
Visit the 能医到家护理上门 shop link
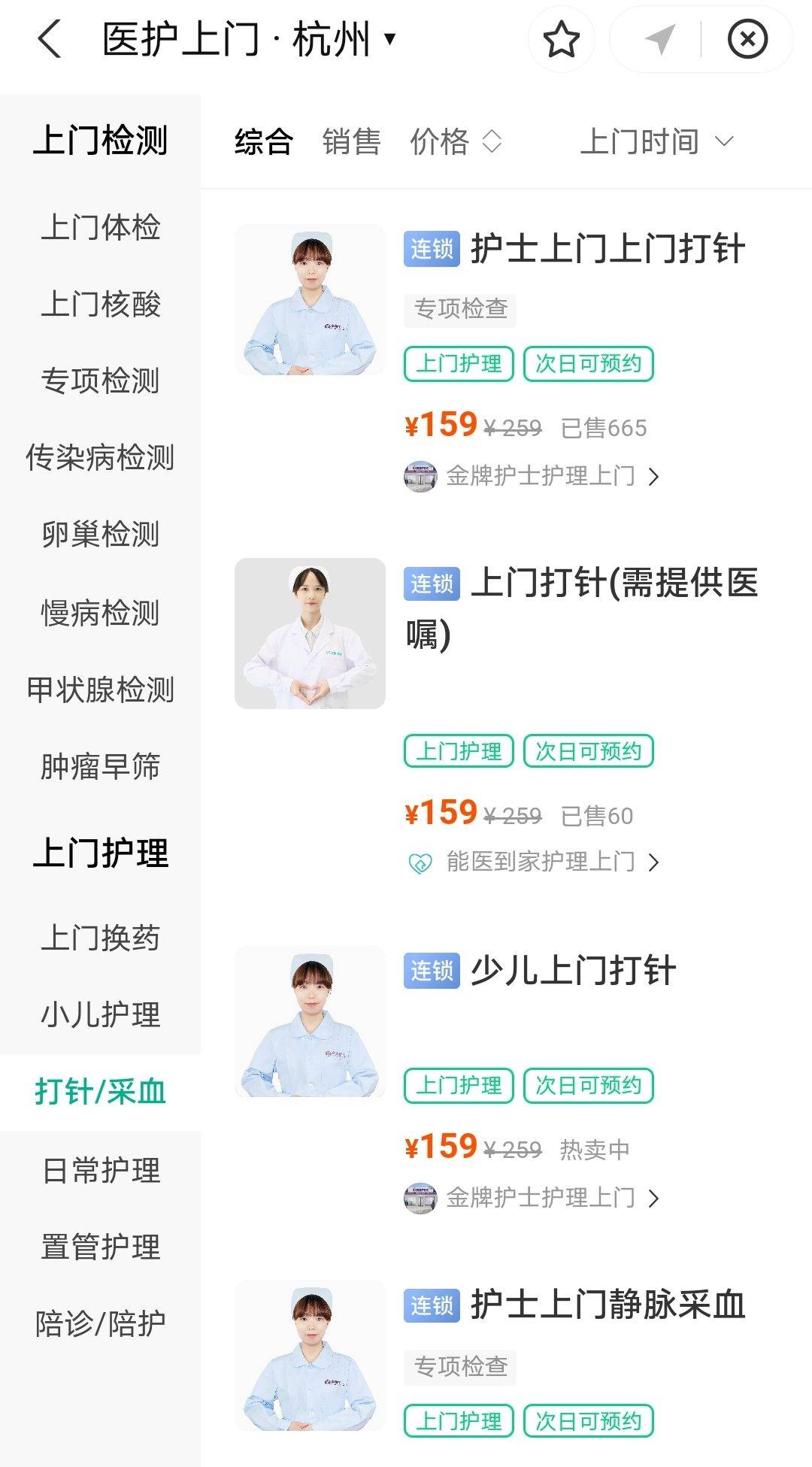pos(540,862)
